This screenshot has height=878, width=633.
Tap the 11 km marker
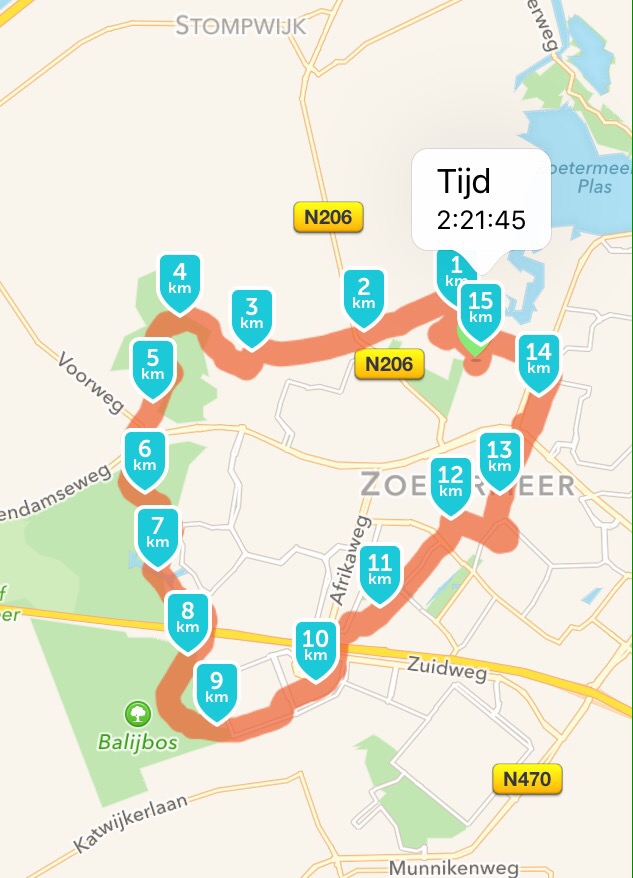coord(380,569)
